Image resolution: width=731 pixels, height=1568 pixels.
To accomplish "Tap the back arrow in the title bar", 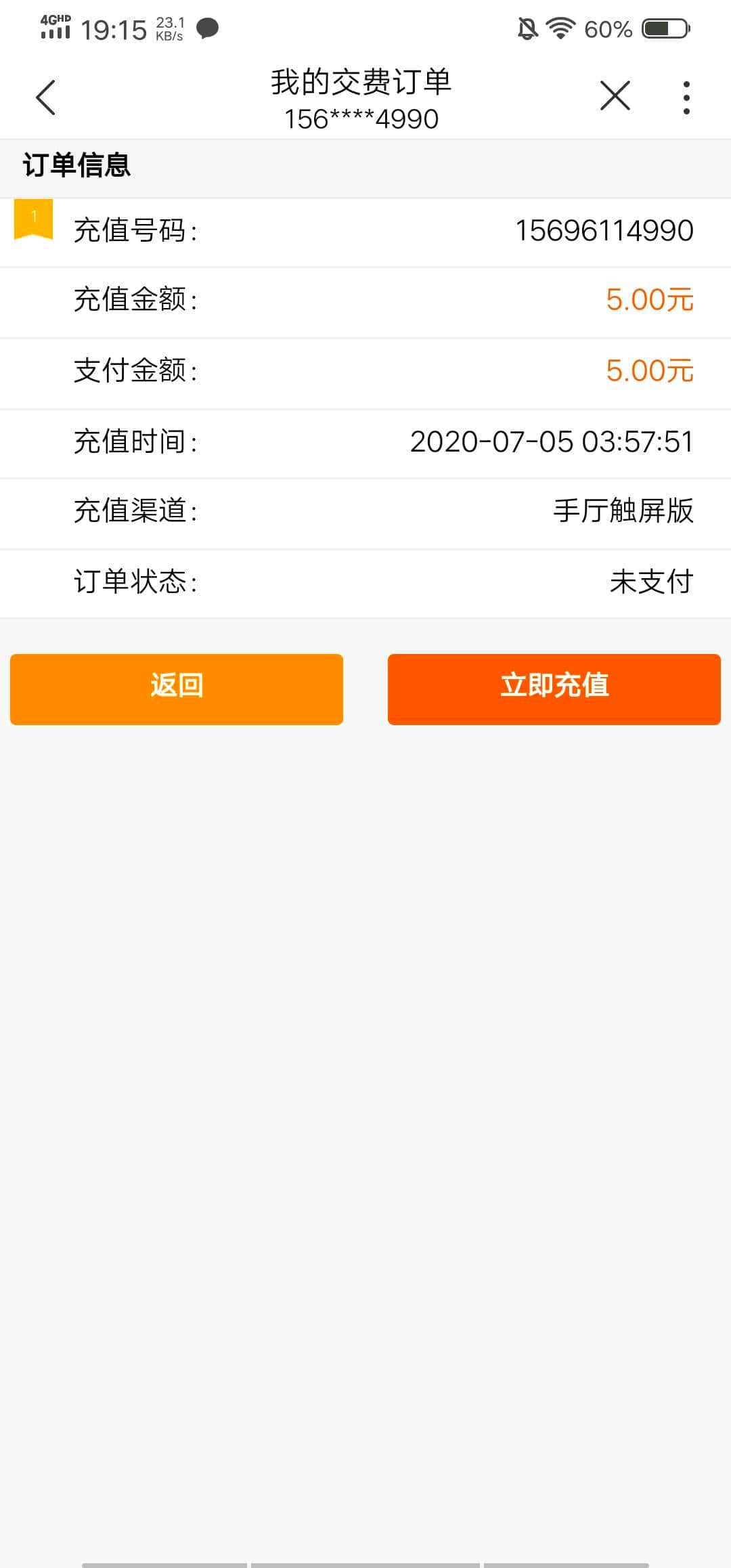I will click(45, 97).
